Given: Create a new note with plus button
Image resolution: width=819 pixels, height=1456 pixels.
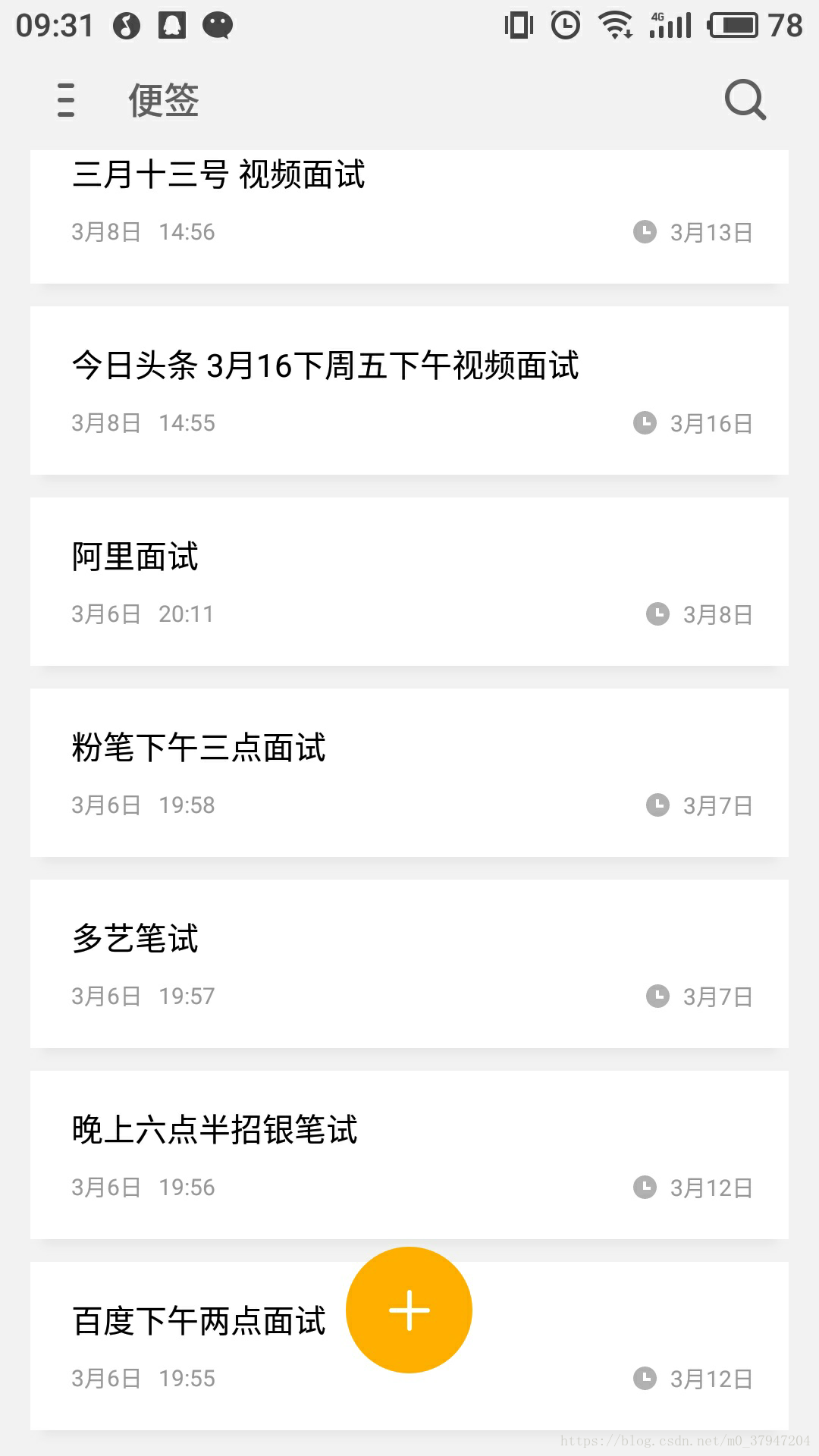Looking at the screenshot, I should click(x=409, y=1310).
